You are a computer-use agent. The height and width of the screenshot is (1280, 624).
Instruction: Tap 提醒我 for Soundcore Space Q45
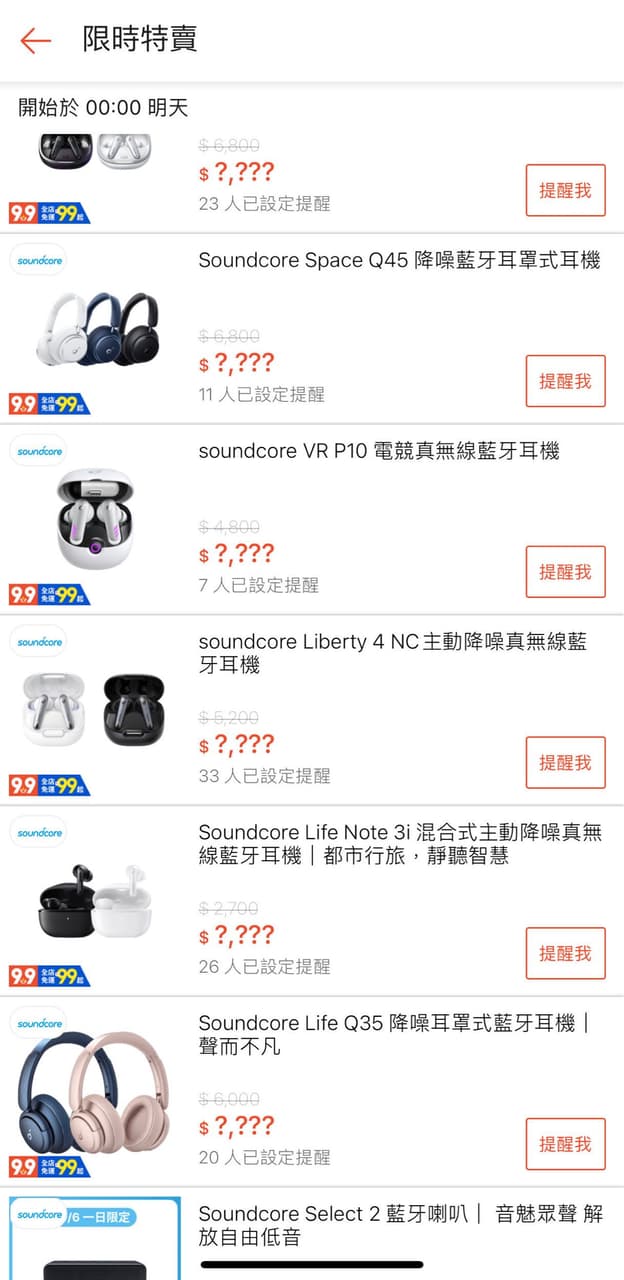pyautogui.click(x=565, y=381)
